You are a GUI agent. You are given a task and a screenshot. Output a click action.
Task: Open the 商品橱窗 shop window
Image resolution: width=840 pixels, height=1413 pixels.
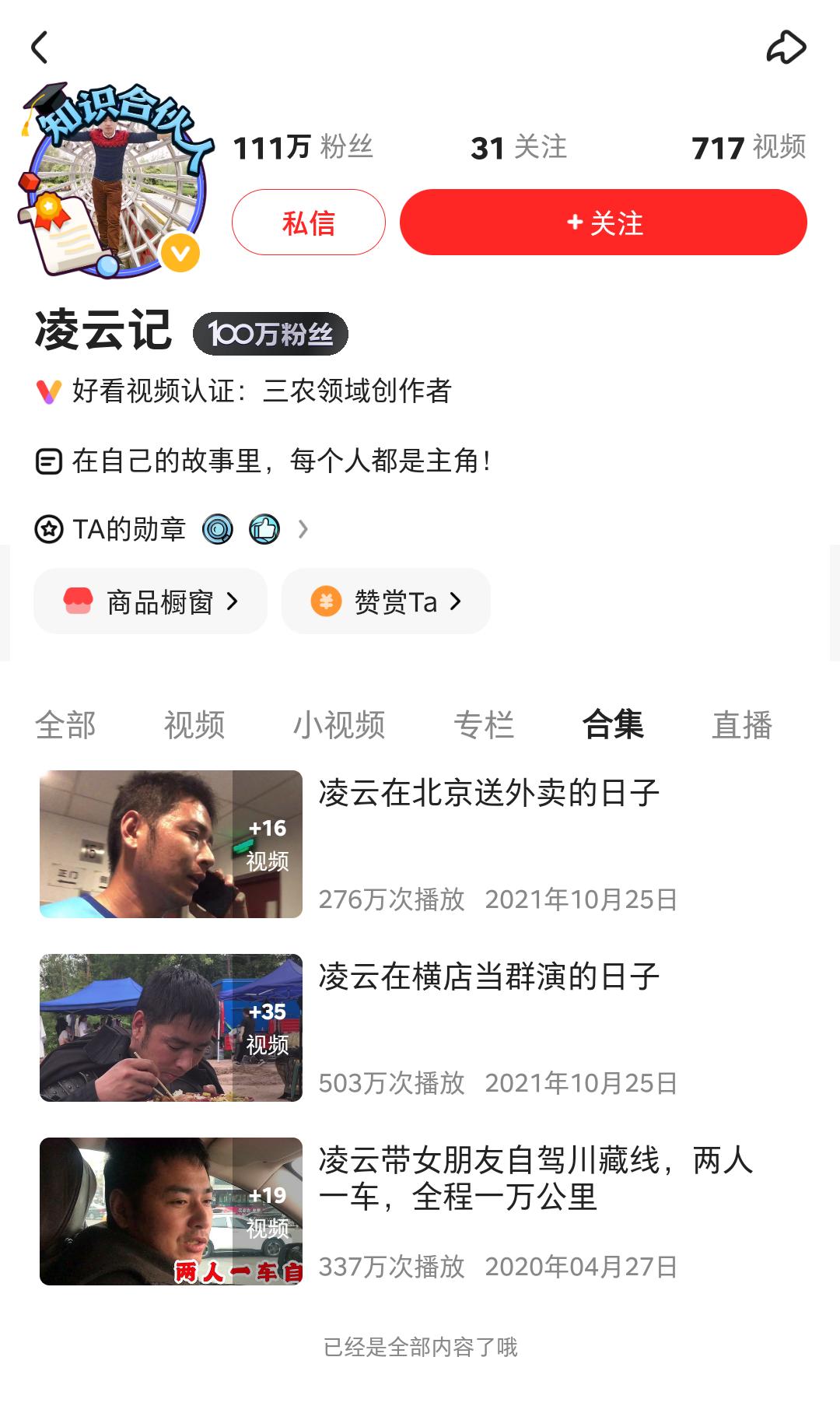coord(151,601)
